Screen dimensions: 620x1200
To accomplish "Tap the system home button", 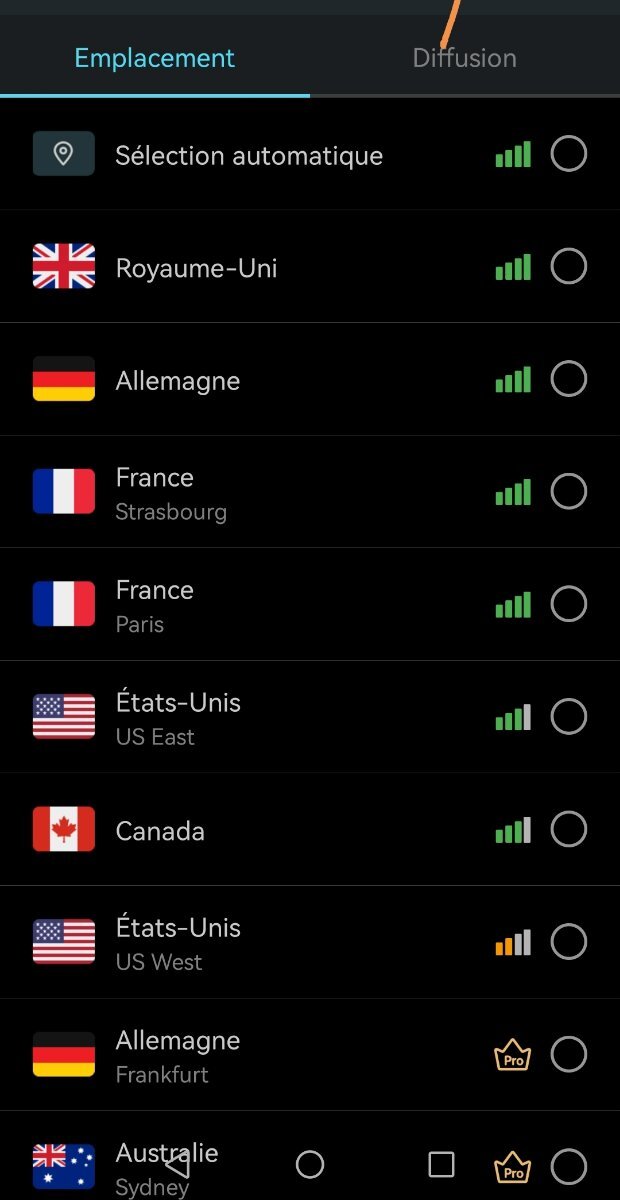I will [x=310, y=1164].
